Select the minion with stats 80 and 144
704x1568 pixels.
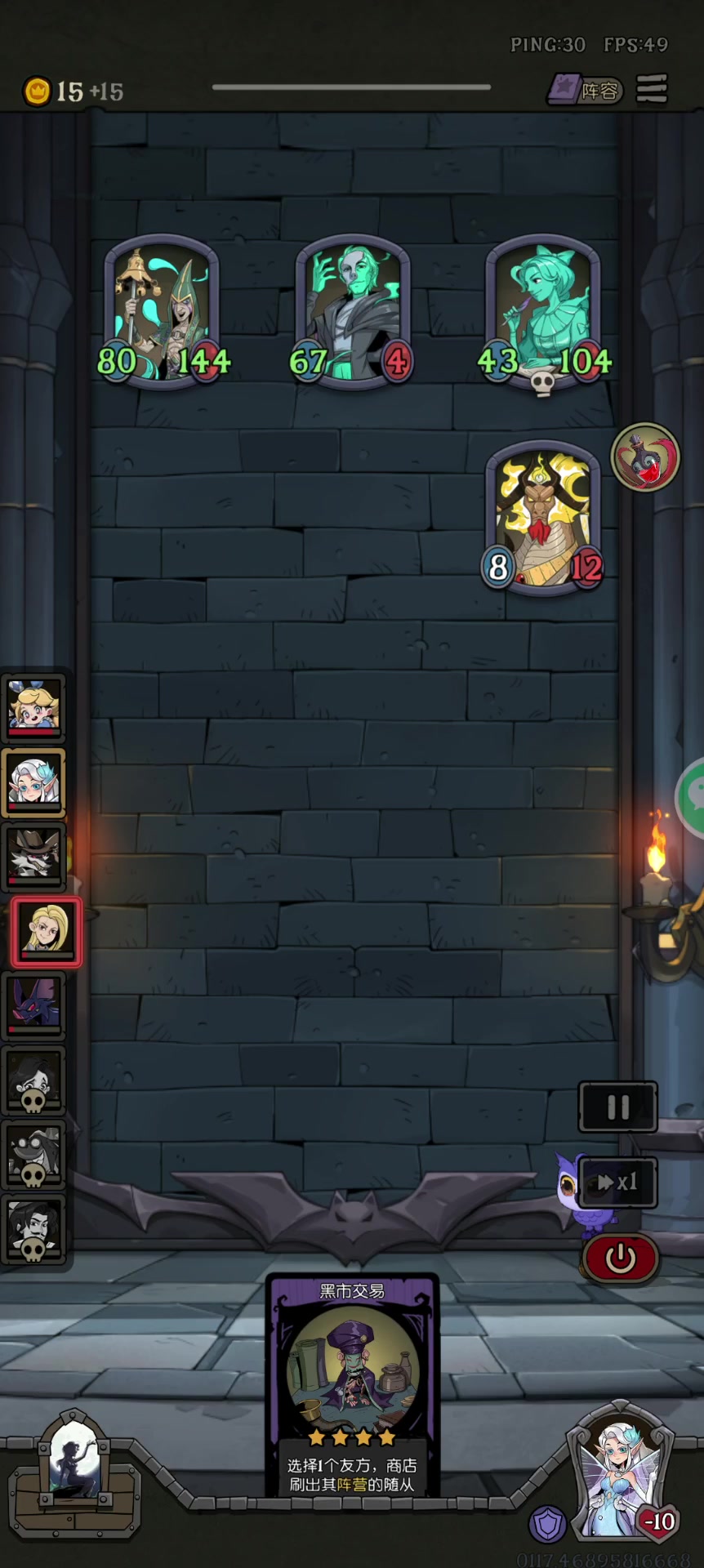163,312
